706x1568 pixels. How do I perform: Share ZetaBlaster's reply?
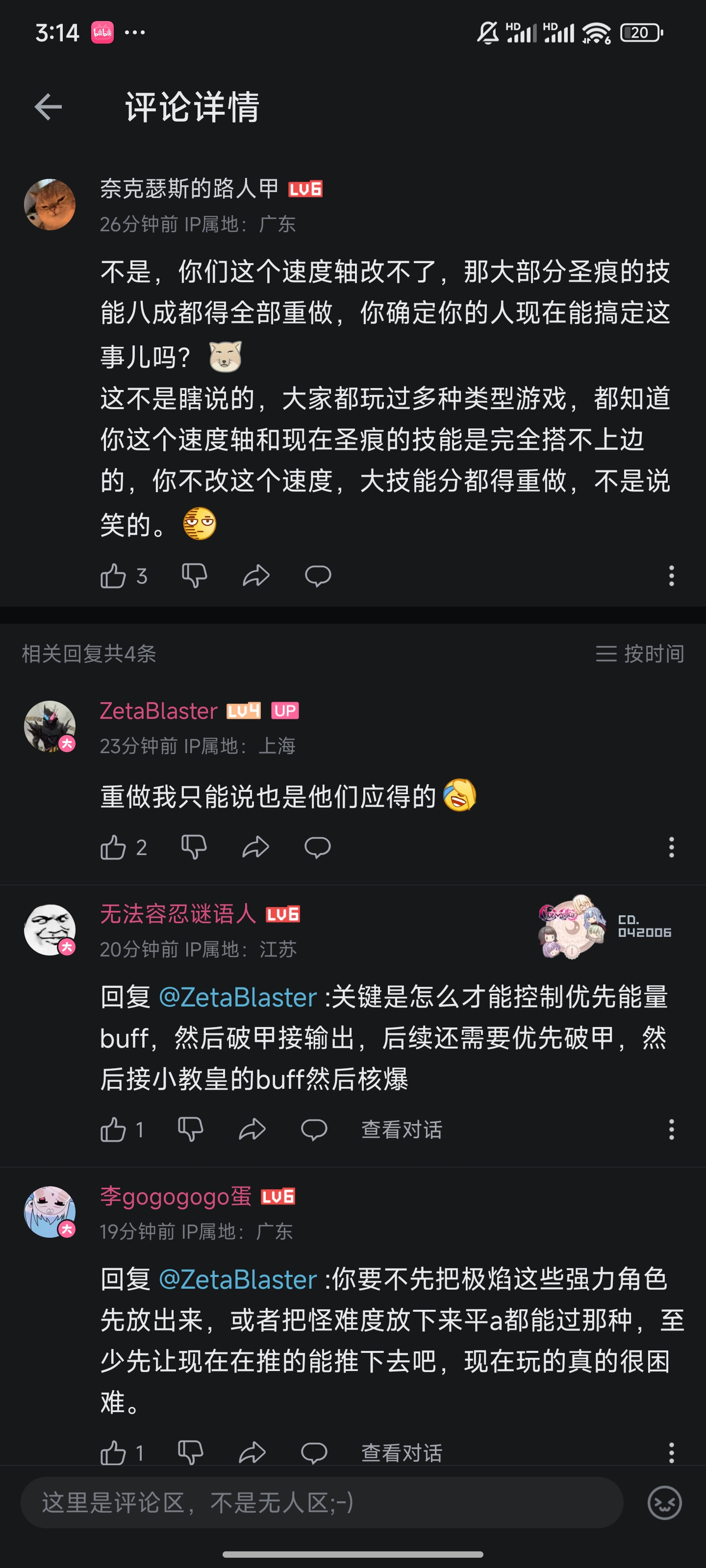256,847
